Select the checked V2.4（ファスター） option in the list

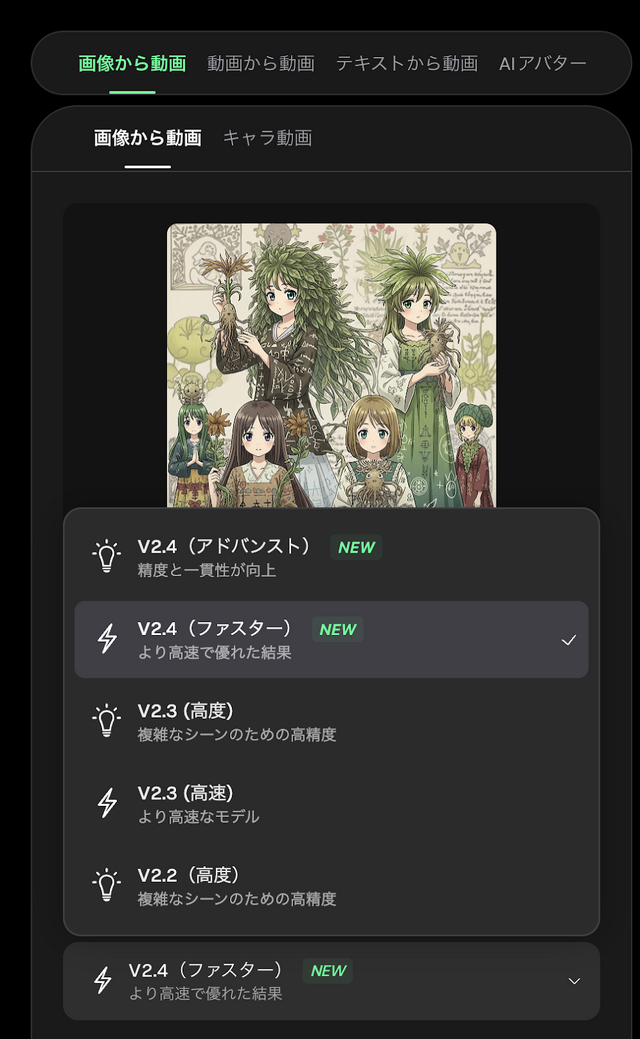(330, 640)
